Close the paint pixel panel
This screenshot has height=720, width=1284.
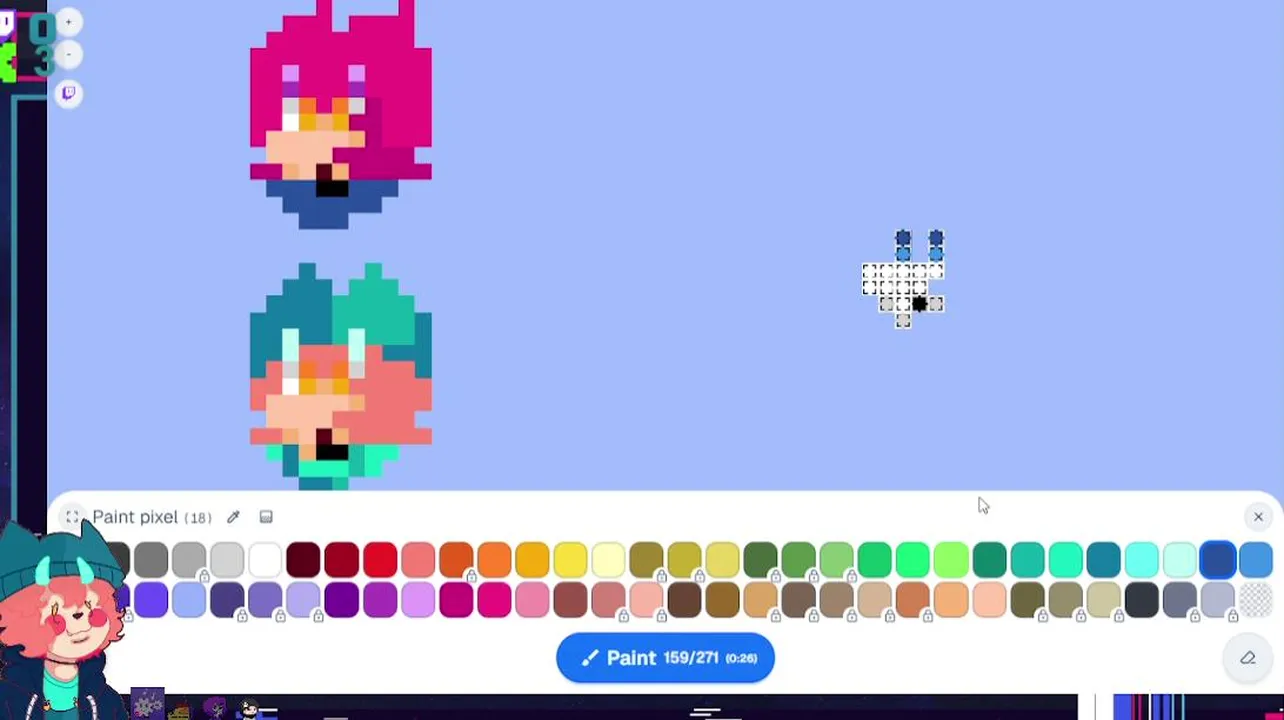coord(1258,516)
